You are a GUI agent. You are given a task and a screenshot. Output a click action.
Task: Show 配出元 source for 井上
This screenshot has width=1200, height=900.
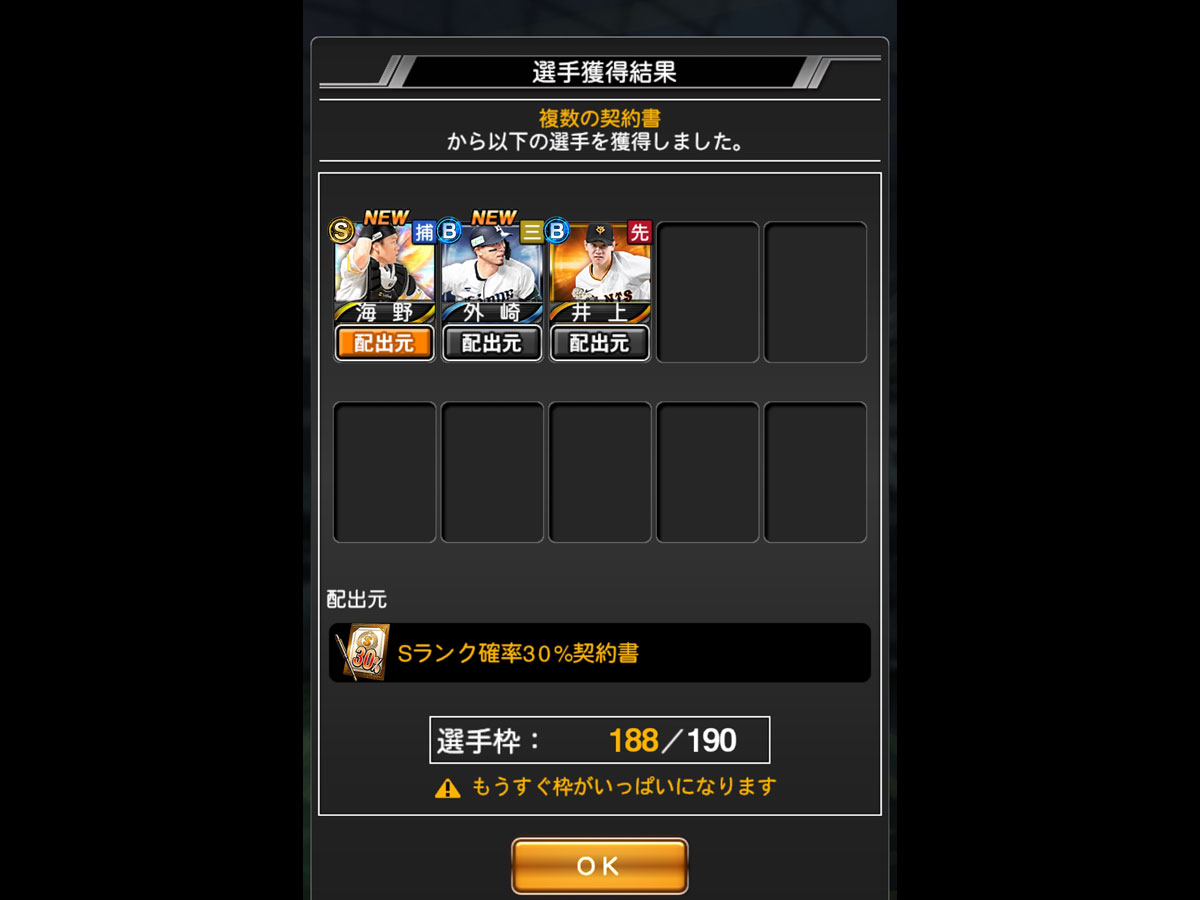pos(600,343)
